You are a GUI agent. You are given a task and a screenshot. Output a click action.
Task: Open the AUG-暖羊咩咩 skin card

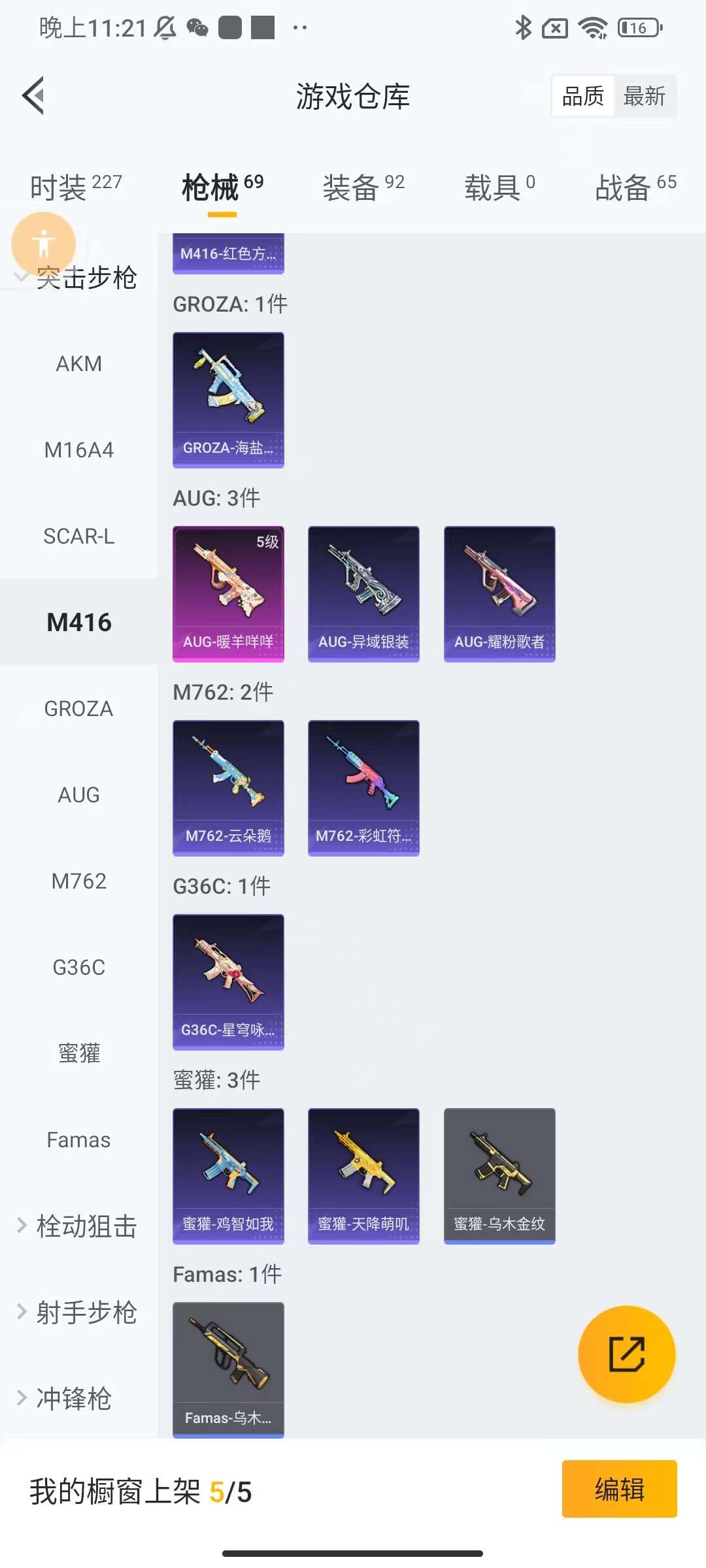point(228,593)
